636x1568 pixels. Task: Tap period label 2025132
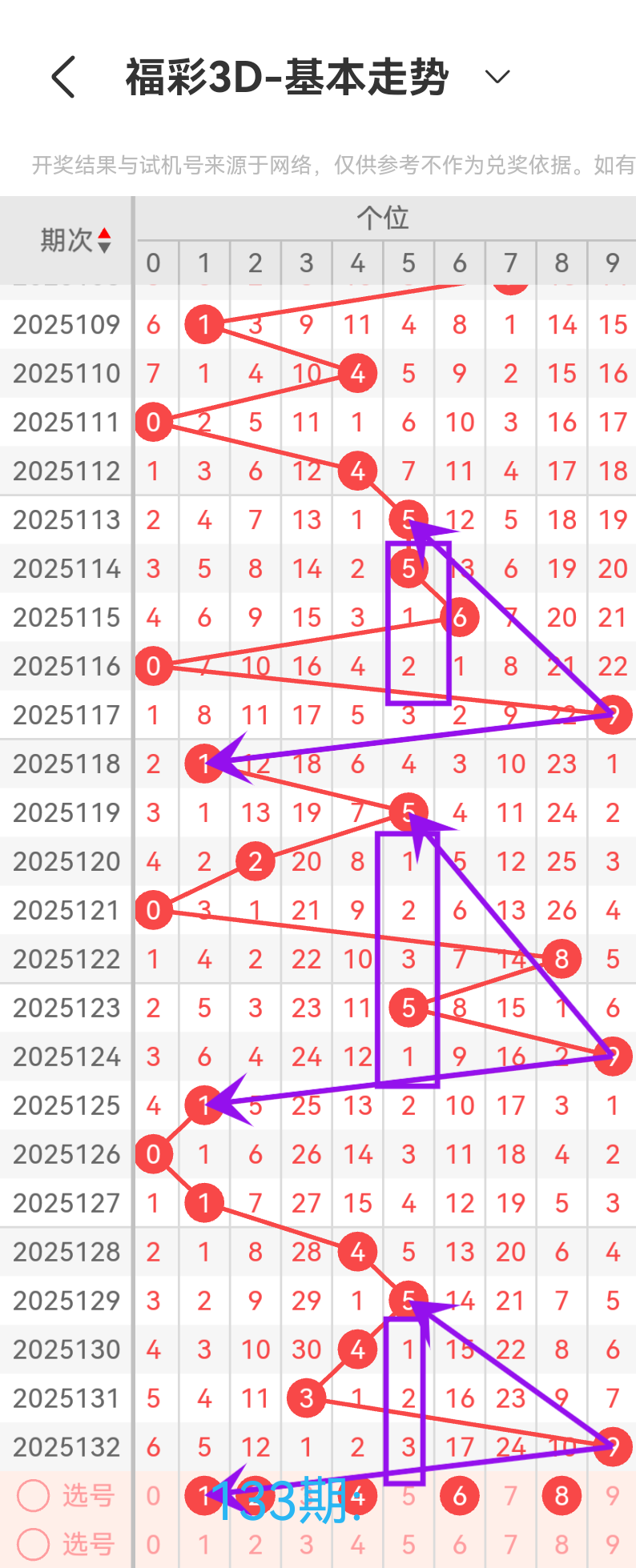[x=65, y=1446]
